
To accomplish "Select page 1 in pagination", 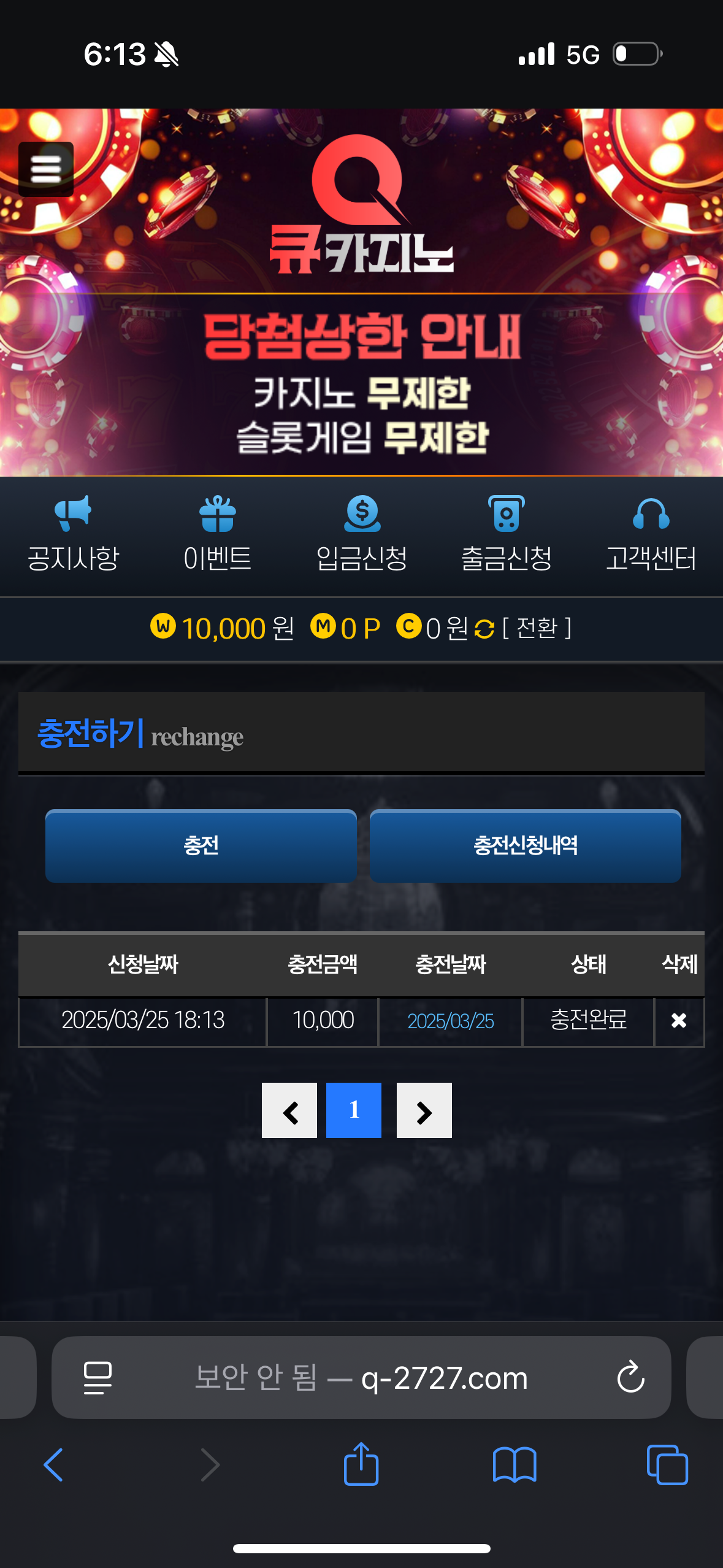I will pyautogui.click(x=354, y=1110).
